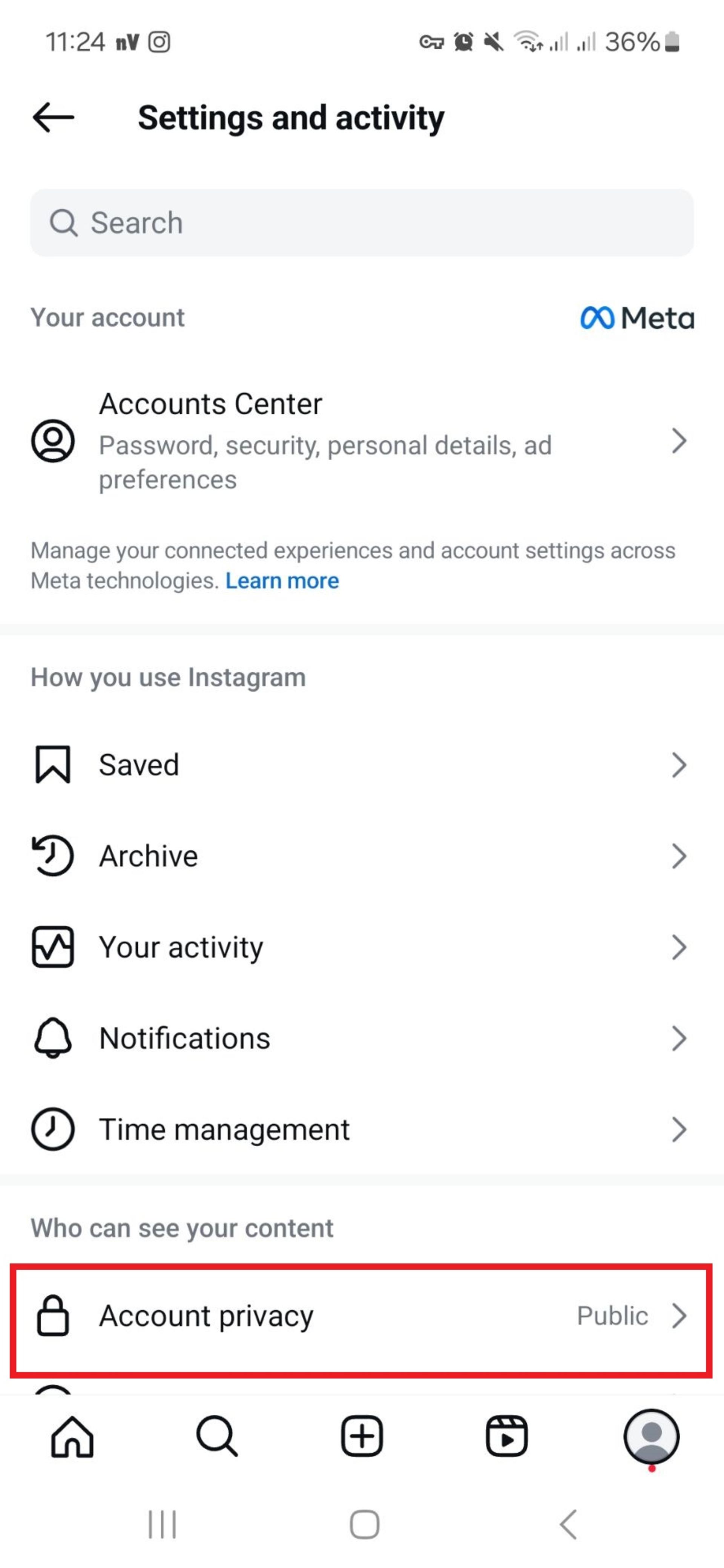Open Notifications settings
Image resolution: width=724 pixels, height=1568 pixels.
[362, 1039]
